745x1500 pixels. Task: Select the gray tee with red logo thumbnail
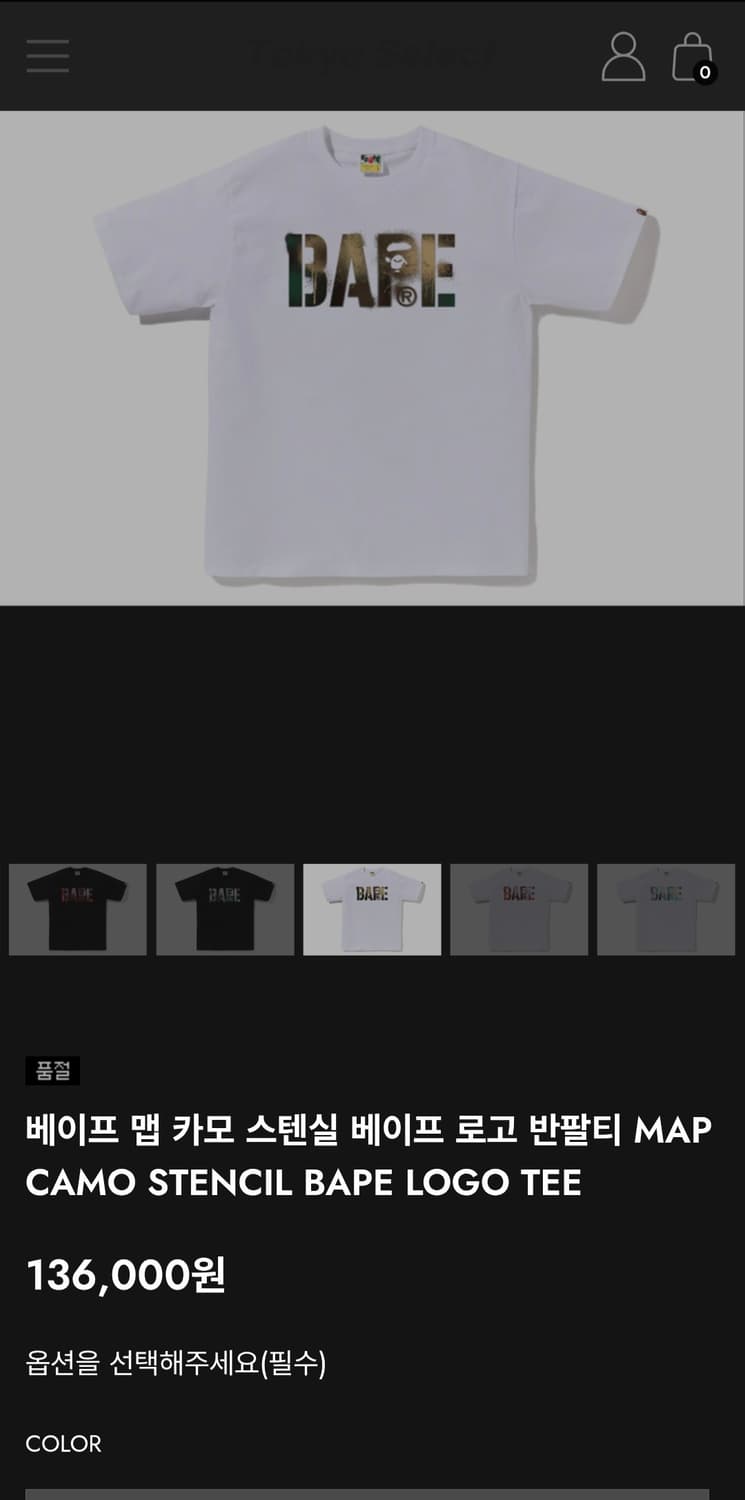[519, 909]
